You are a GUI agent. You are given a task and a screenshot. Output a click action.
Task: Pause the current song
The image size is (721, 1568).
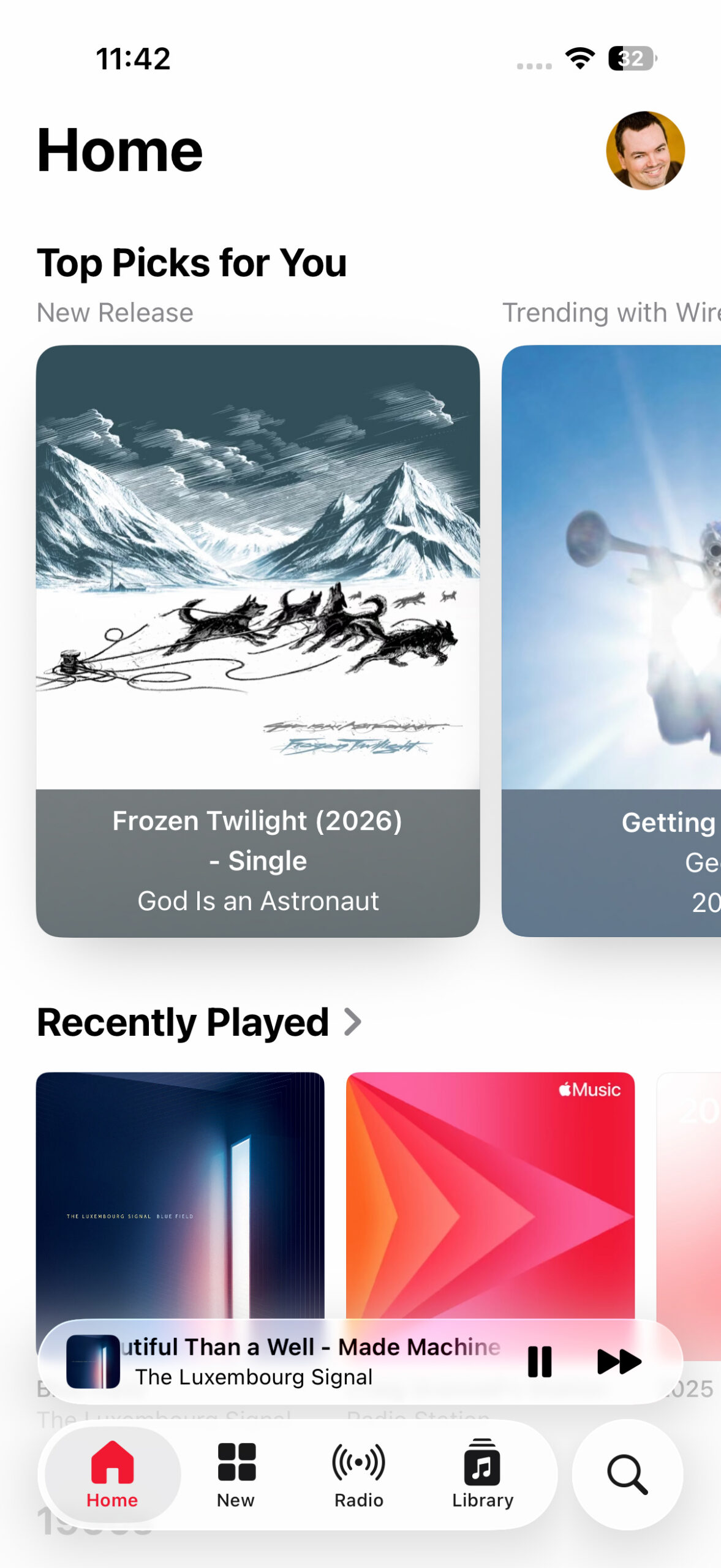[539, 1362]
